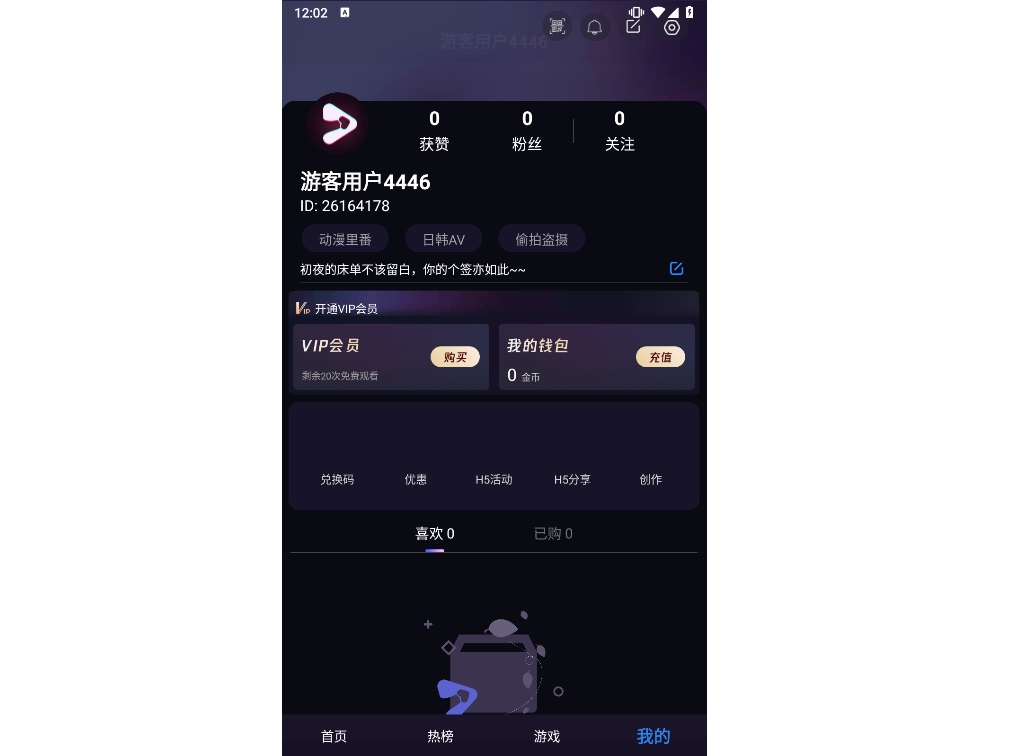The height and width of the screenshot is (756, 1015).
Task: Open the 粉丝 followers count
Action: pos(527,131)
